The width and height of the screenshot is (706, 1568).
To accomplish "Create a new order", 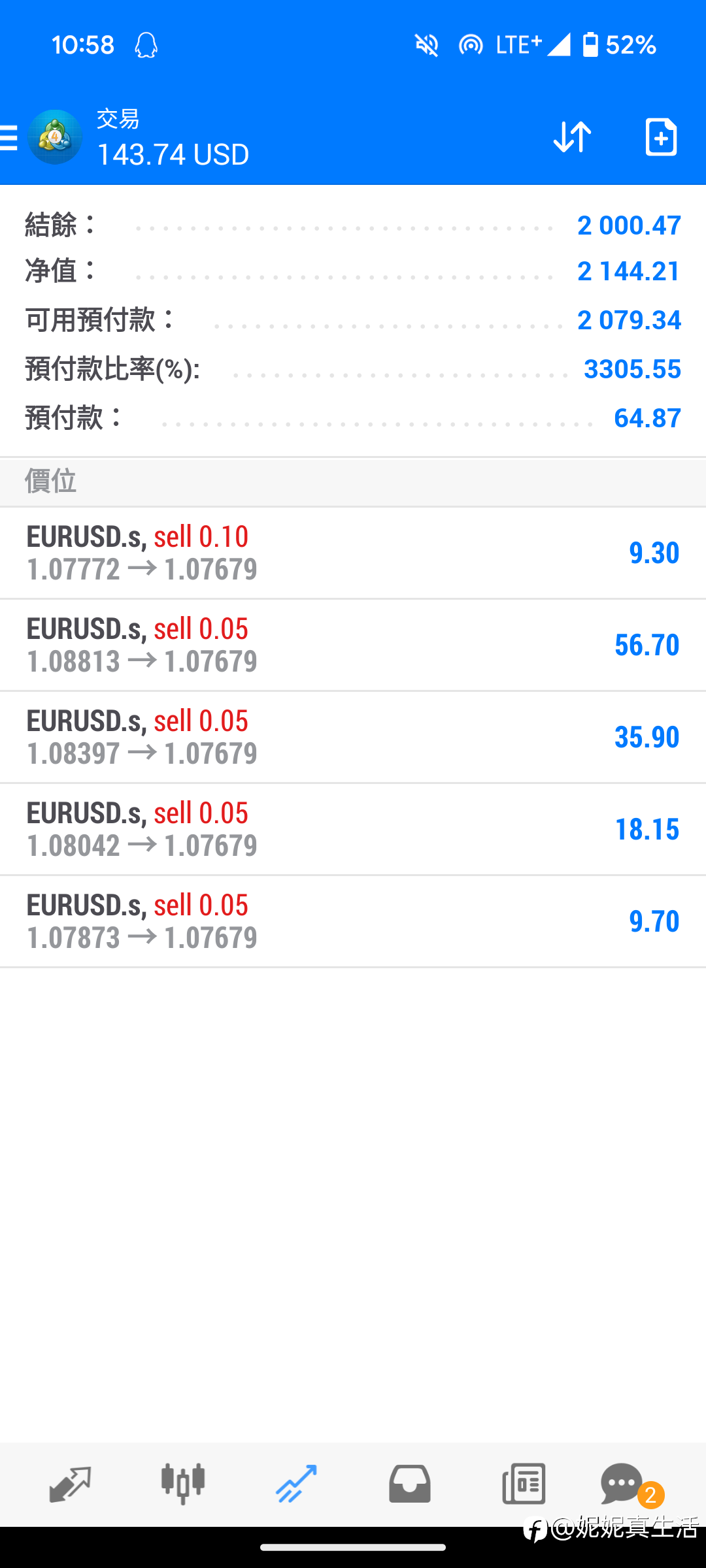I will click(x=660, y=137).
